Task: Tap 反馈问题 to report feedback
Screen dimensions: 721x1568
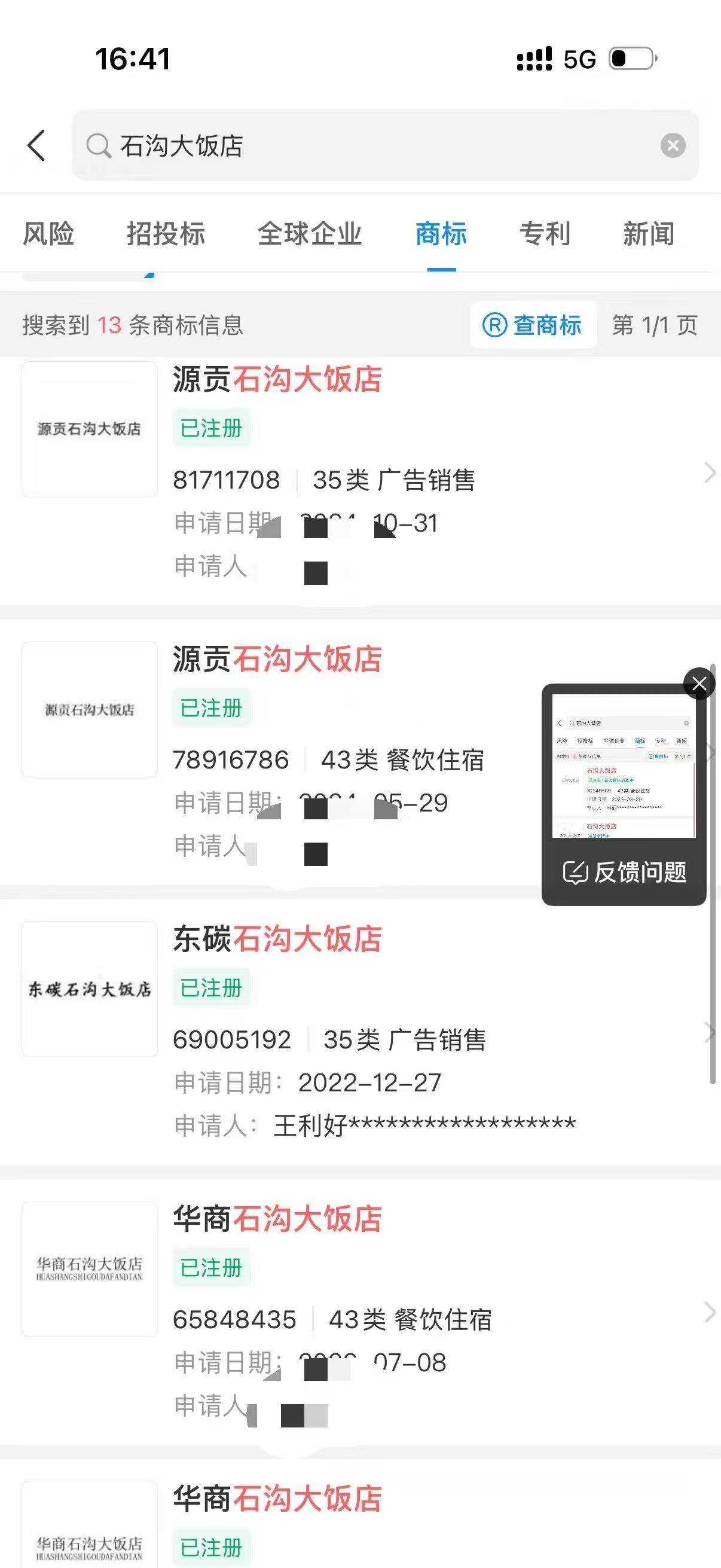Action: 624,872
